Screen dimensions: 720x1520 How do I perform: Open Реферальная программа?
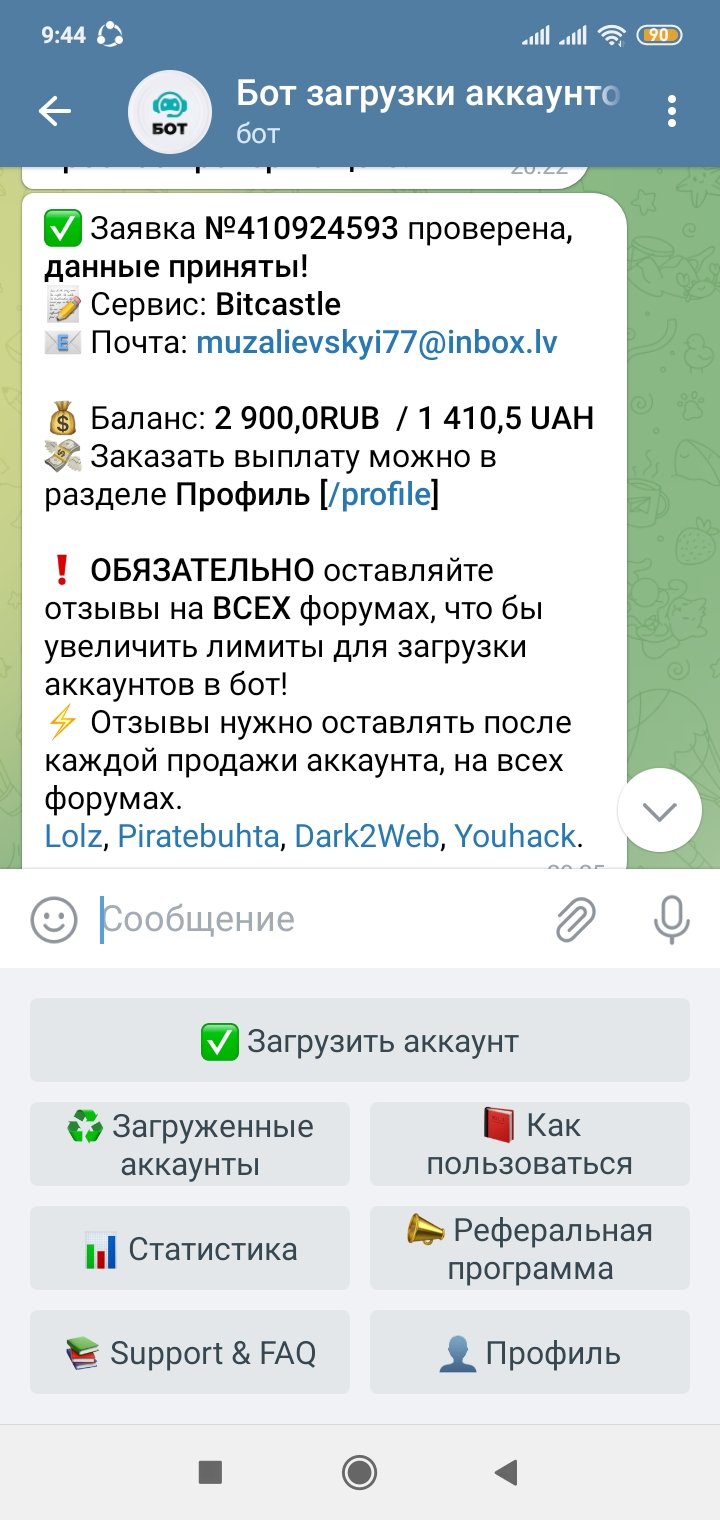(530, 1249)
